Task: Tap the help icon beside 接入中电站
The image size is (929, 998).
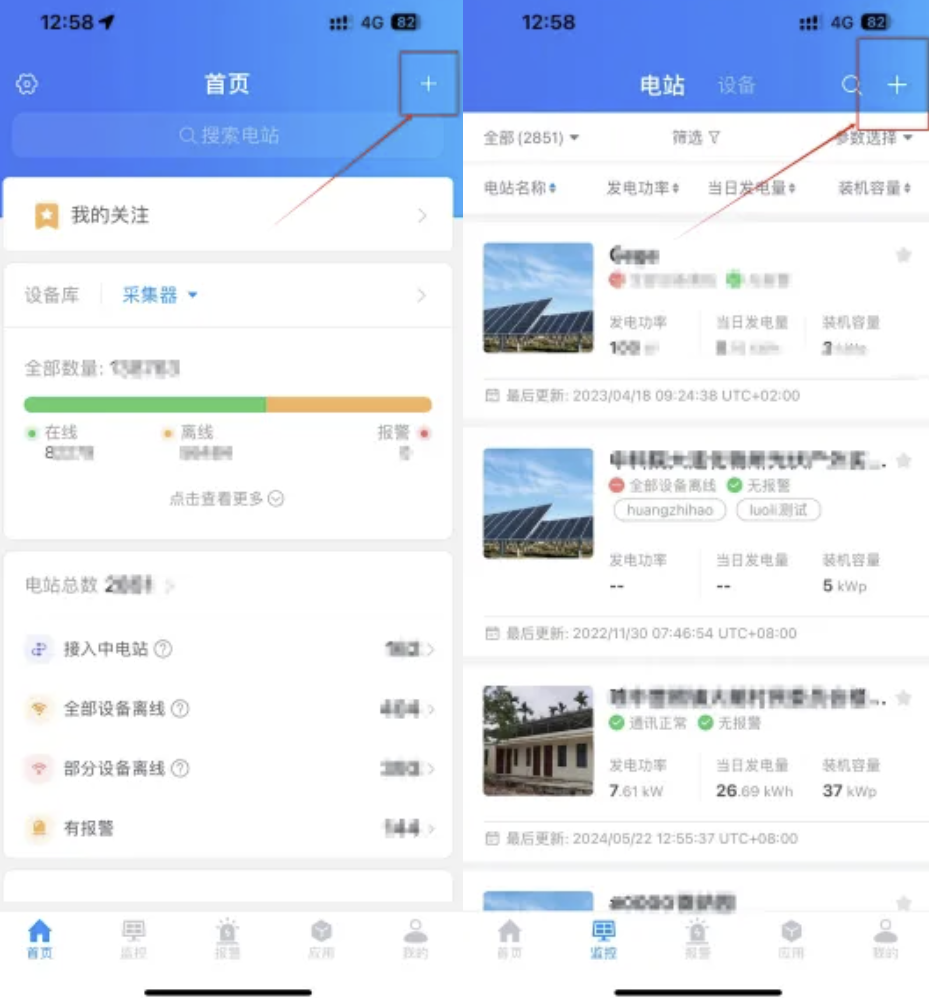Action: (163, 649)
